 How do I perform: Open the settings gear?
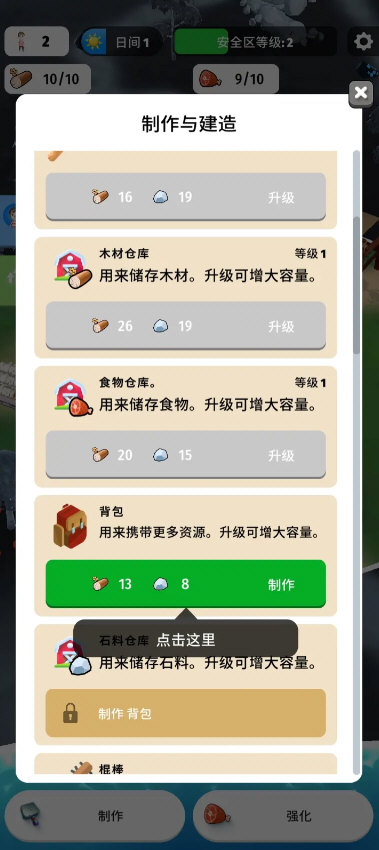click(x=363, y=42)
